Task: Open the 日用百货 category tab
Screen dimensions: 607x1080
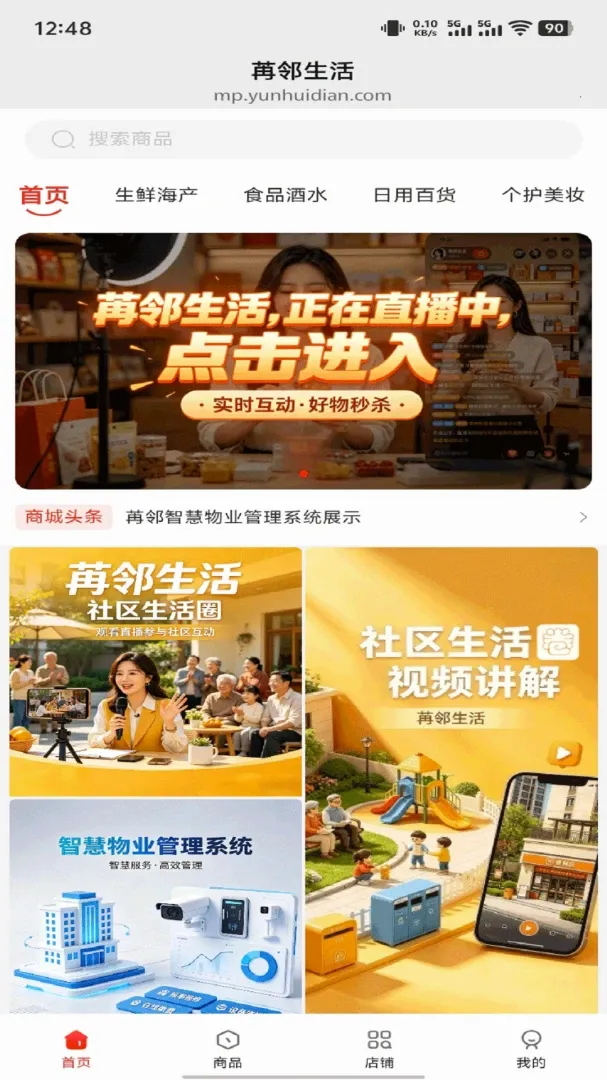Action: click(414, 195)
